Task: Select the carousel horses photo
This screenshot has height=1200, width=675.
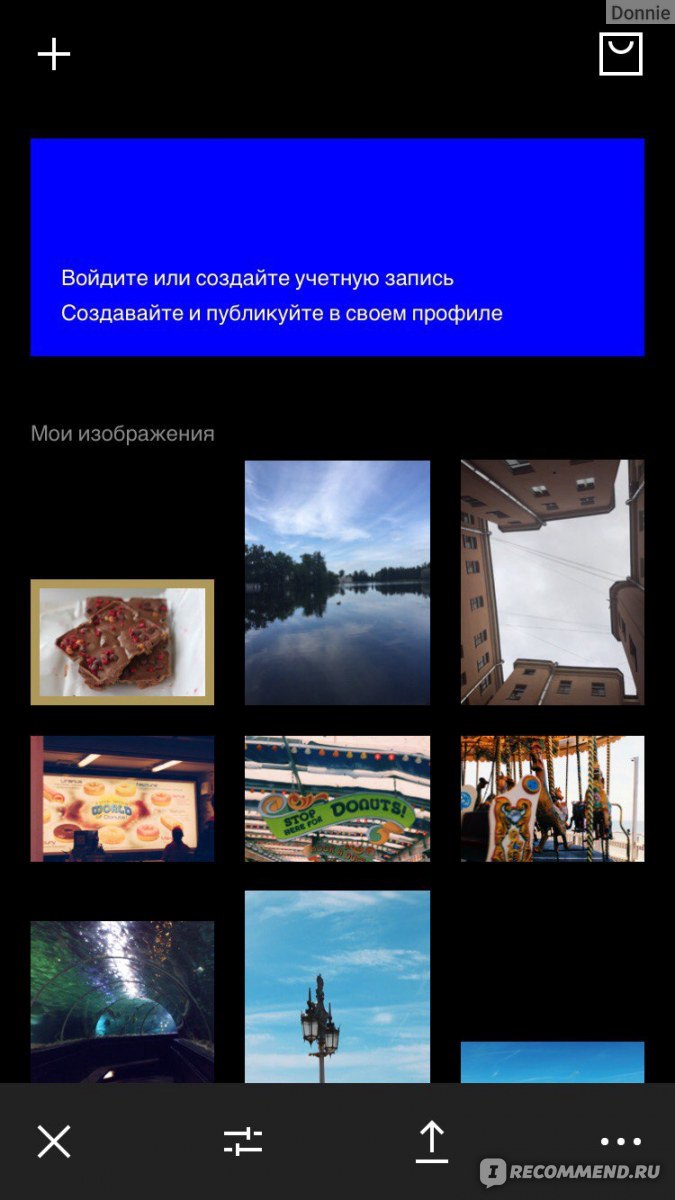Action: [x=552, y=798]
